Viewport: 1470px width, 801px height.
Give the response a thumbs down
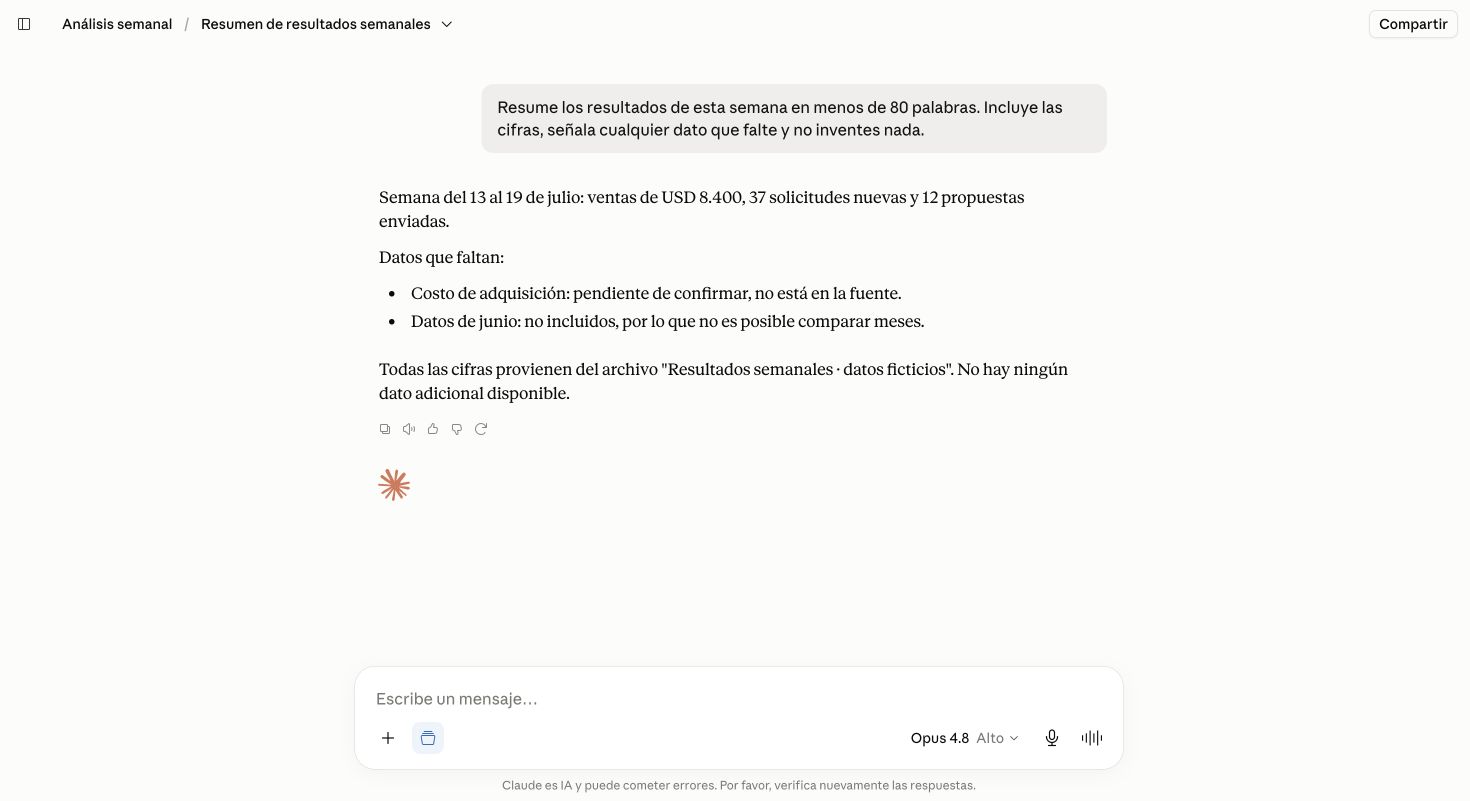pyautogui.click(x=457, y=429)
